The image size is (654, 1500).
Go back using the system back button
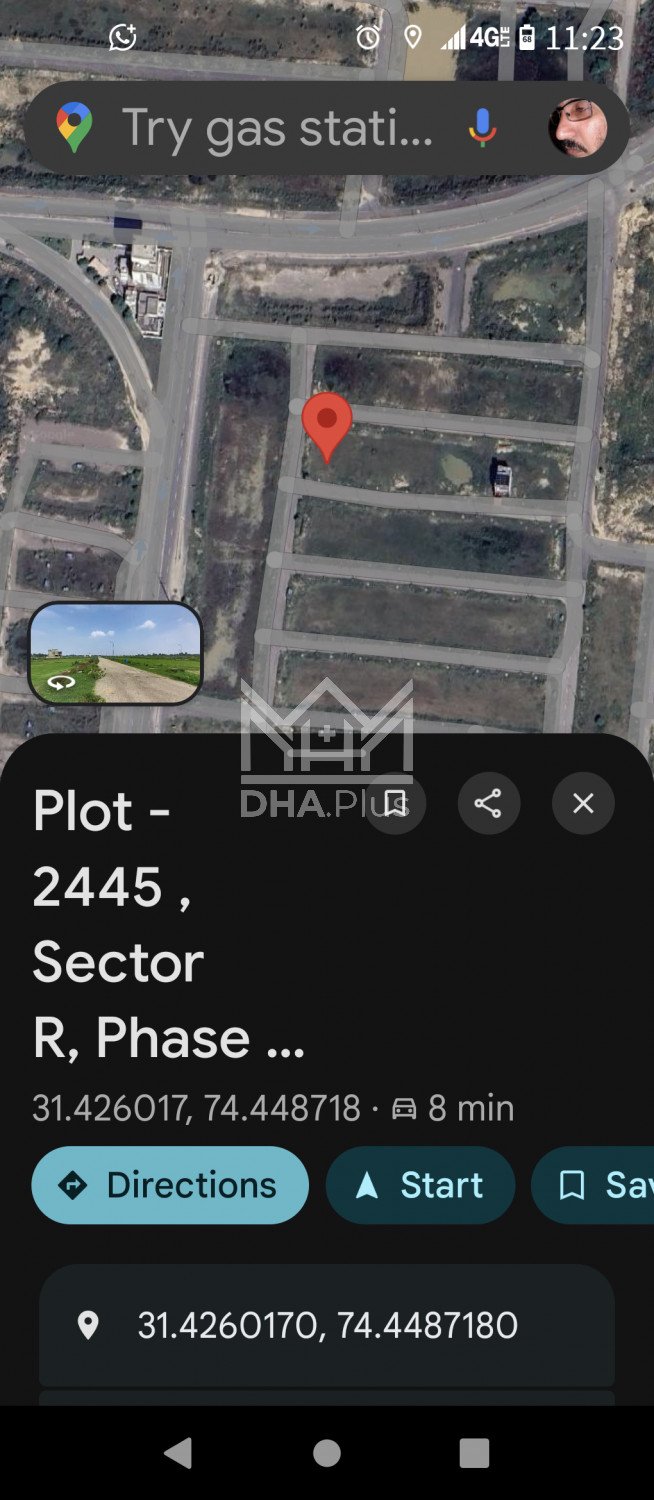tap(178, 1453)
